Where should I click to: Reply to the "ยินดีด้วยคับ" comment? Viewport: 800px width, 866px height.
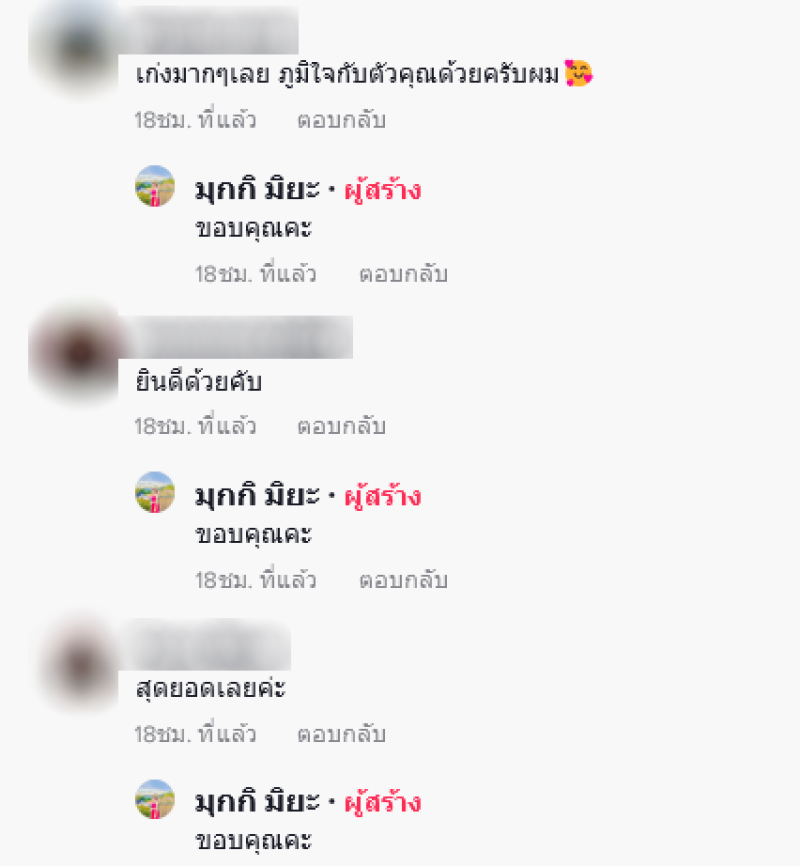click(341, 427)
